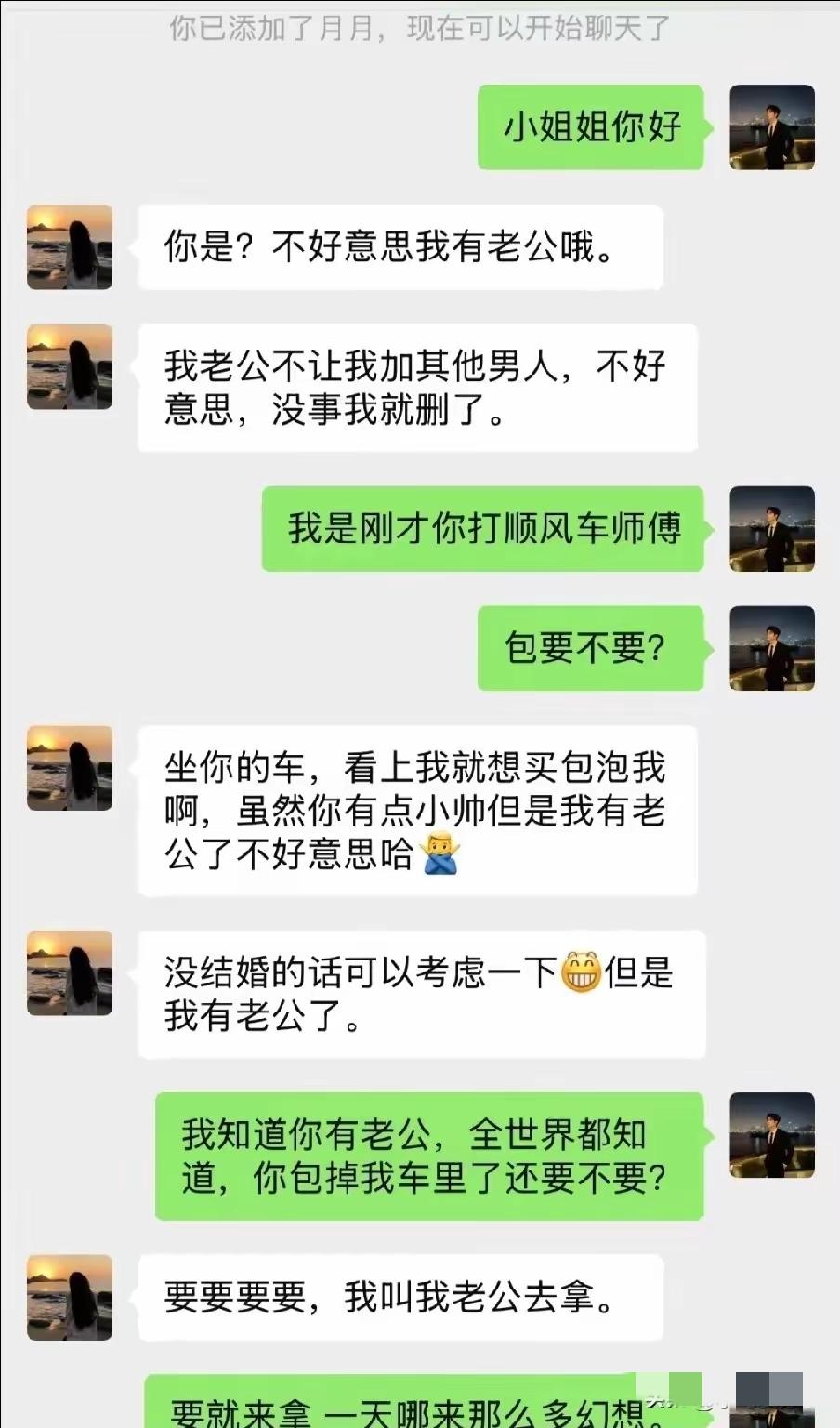Select the 小姐姐你好 green bubble
840x1428 pixels.
point(592,127)
